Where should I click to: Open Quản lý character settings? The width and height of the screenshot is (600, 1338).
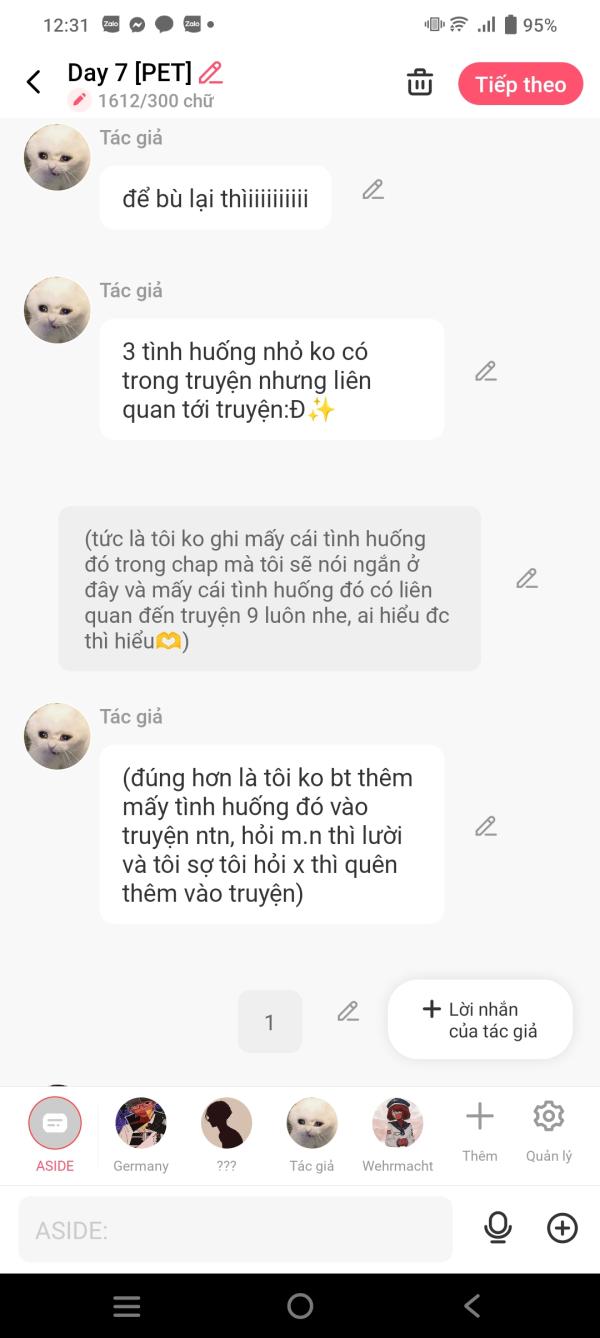click(549, 1132)
